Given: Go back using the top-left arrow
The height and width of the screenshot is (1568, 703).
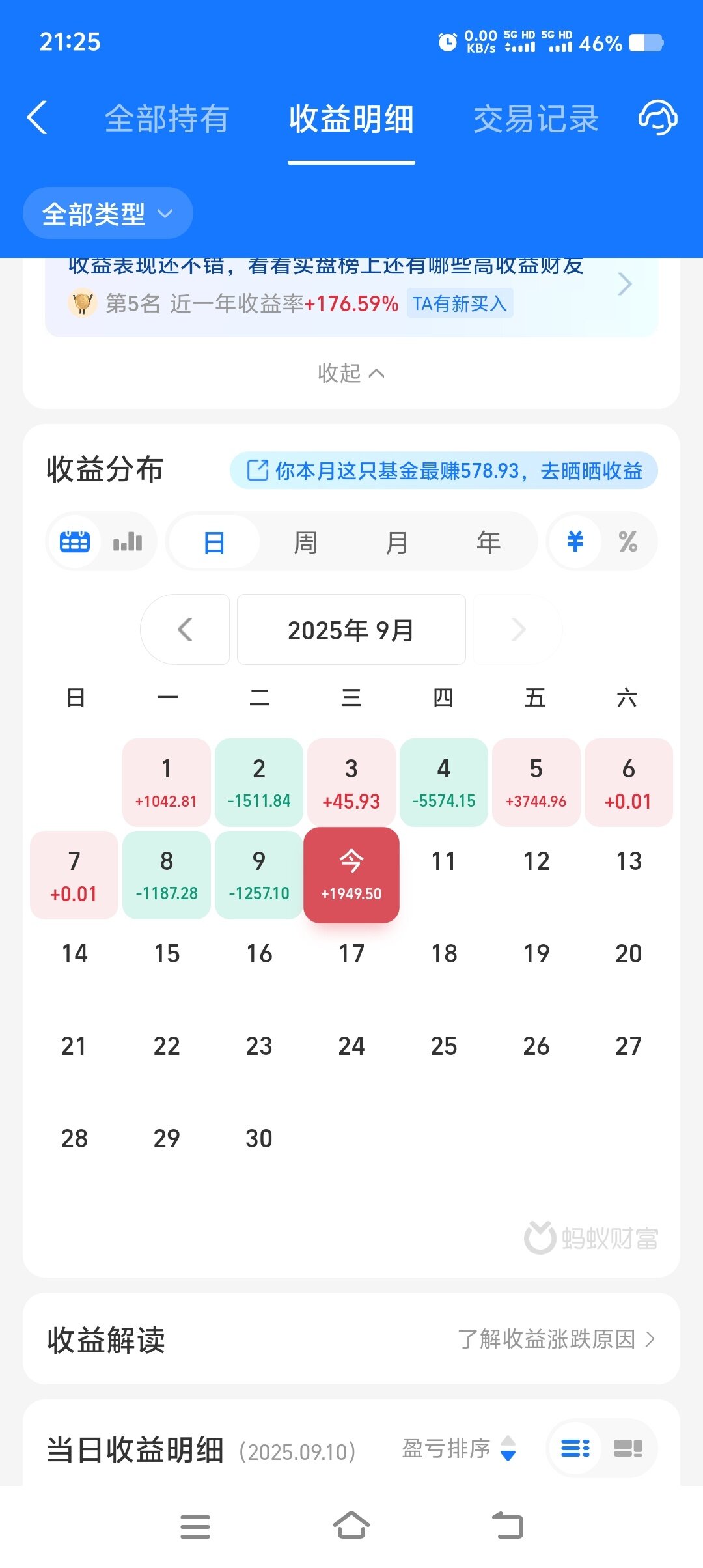Looking at the screenshot, I should pyautogui.click(x=38, y=118).
